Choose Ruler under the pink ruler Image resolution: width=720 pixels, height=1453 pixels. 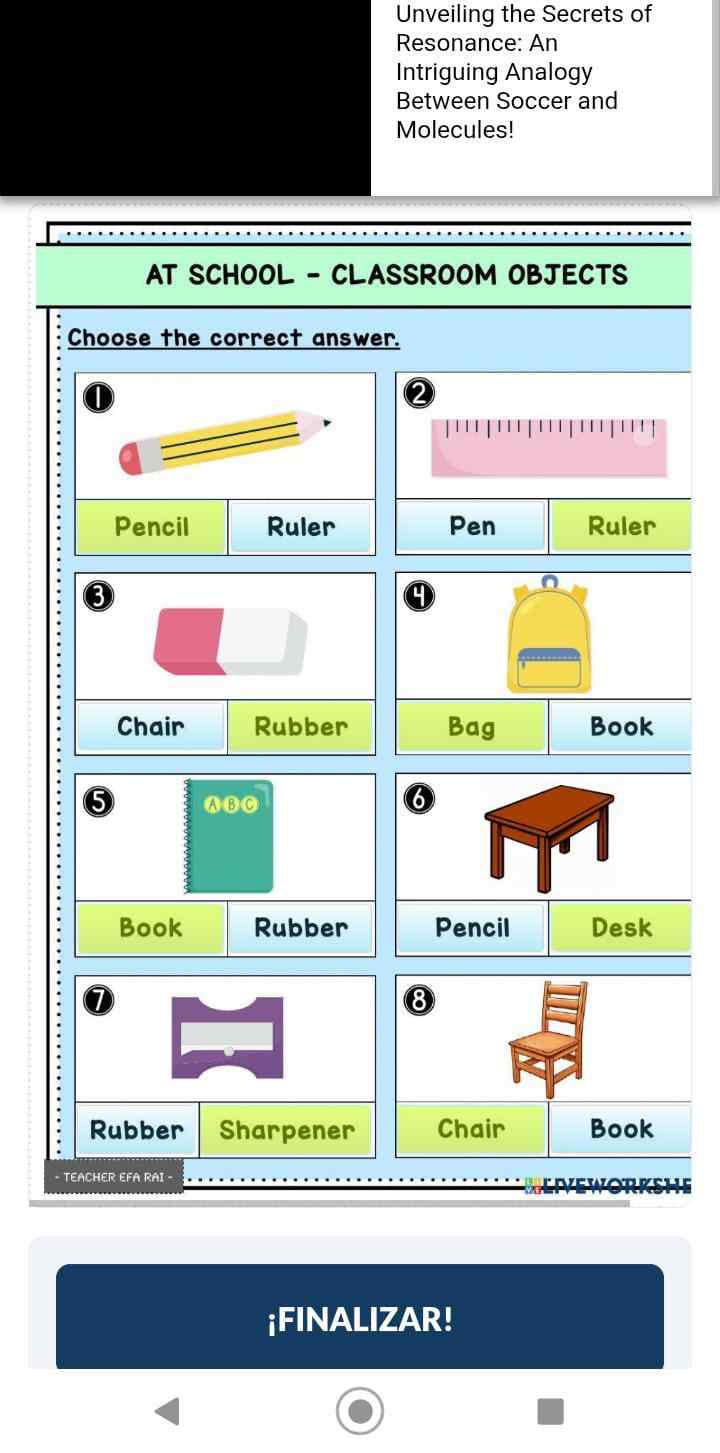click(x=621, y=526)
